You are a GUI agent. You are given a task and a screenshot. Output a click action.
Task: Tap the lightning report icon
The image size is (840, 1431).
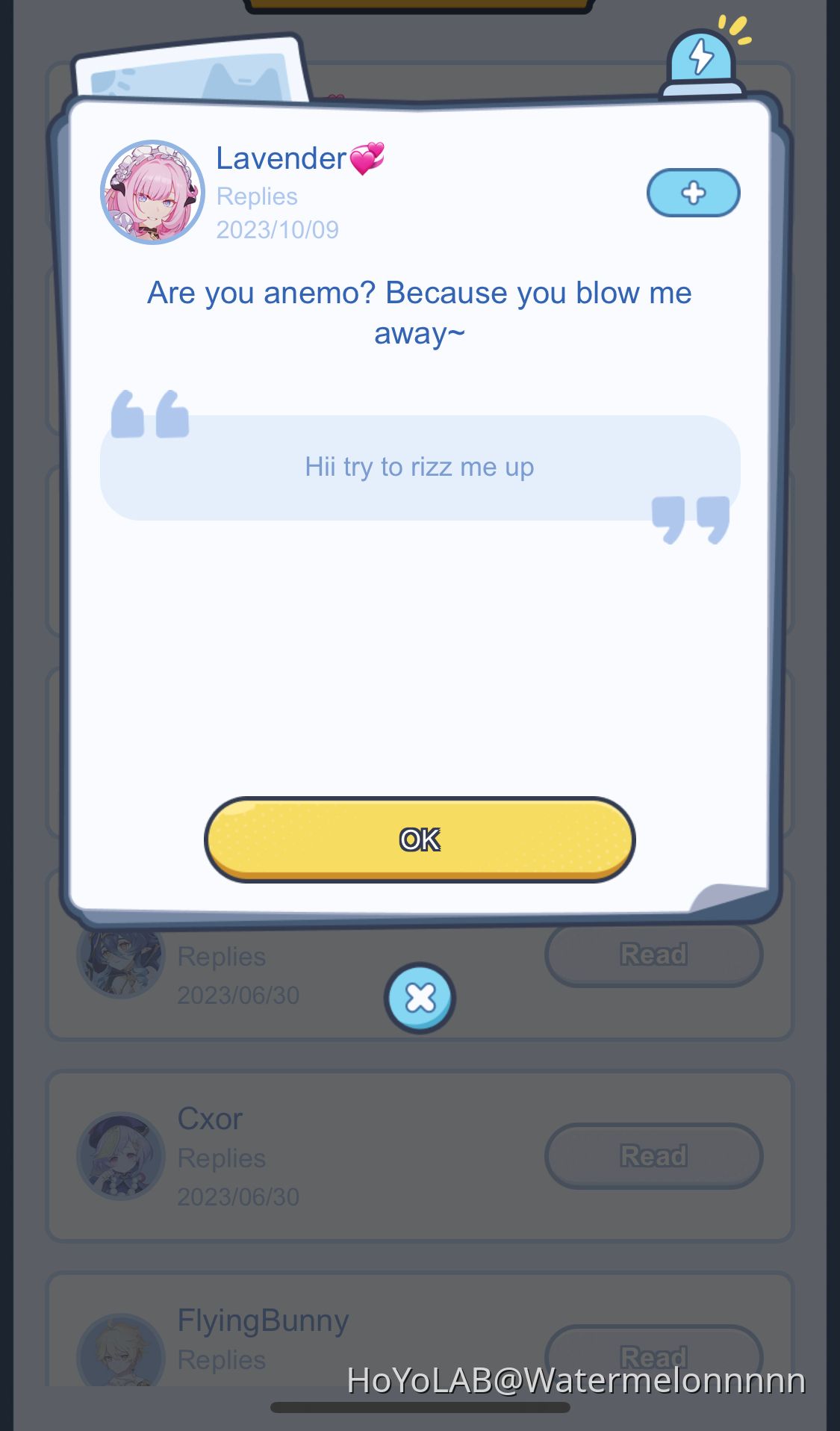pyautogui.click(x=702, y=60)
